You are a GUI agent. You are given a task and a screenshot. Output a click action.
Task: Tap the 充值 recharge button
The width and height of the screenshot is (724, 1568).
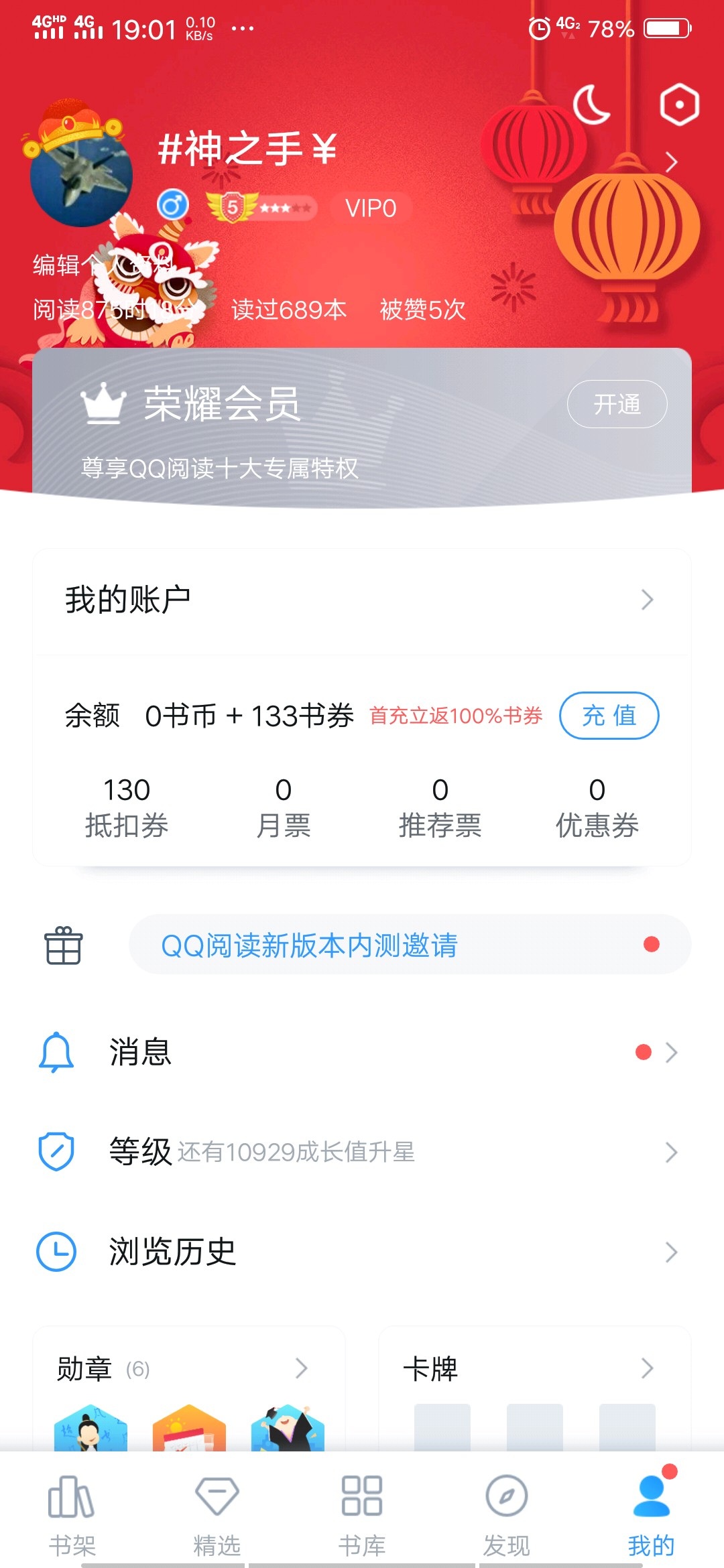click(x=609, y=716)
